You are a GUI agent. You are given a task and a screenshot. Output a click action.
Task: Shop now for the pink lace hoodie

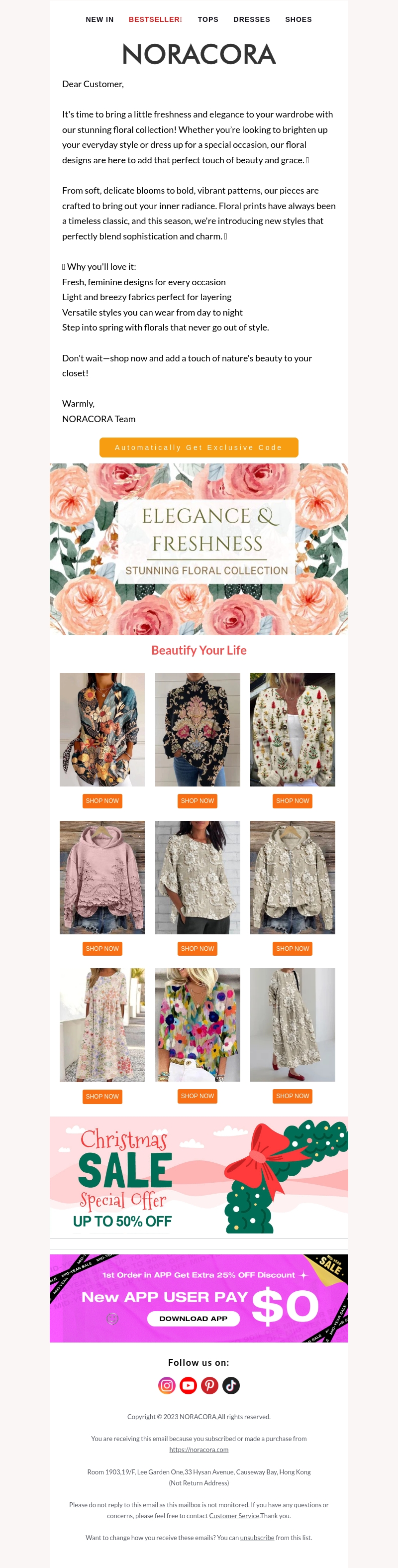click(x=102, y=949)
